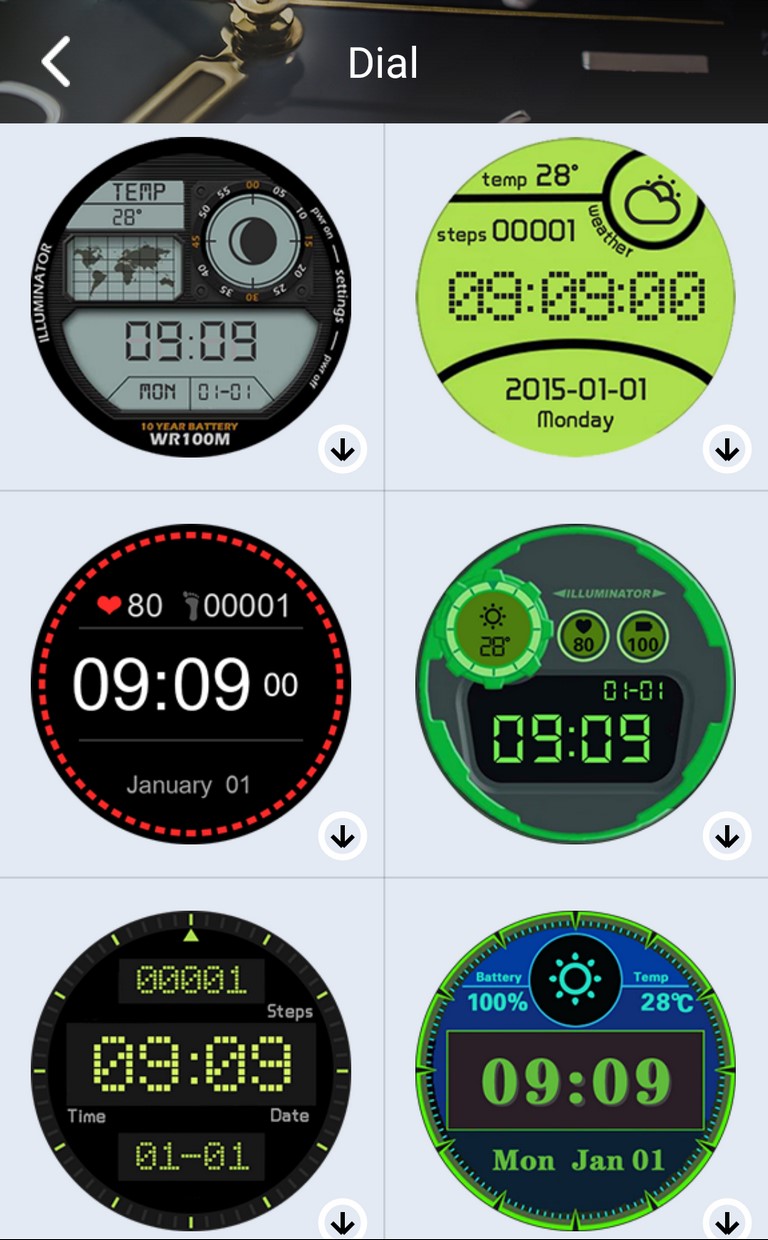
Task: Download the green rugged Illuminator watch face
Action: 727,836
